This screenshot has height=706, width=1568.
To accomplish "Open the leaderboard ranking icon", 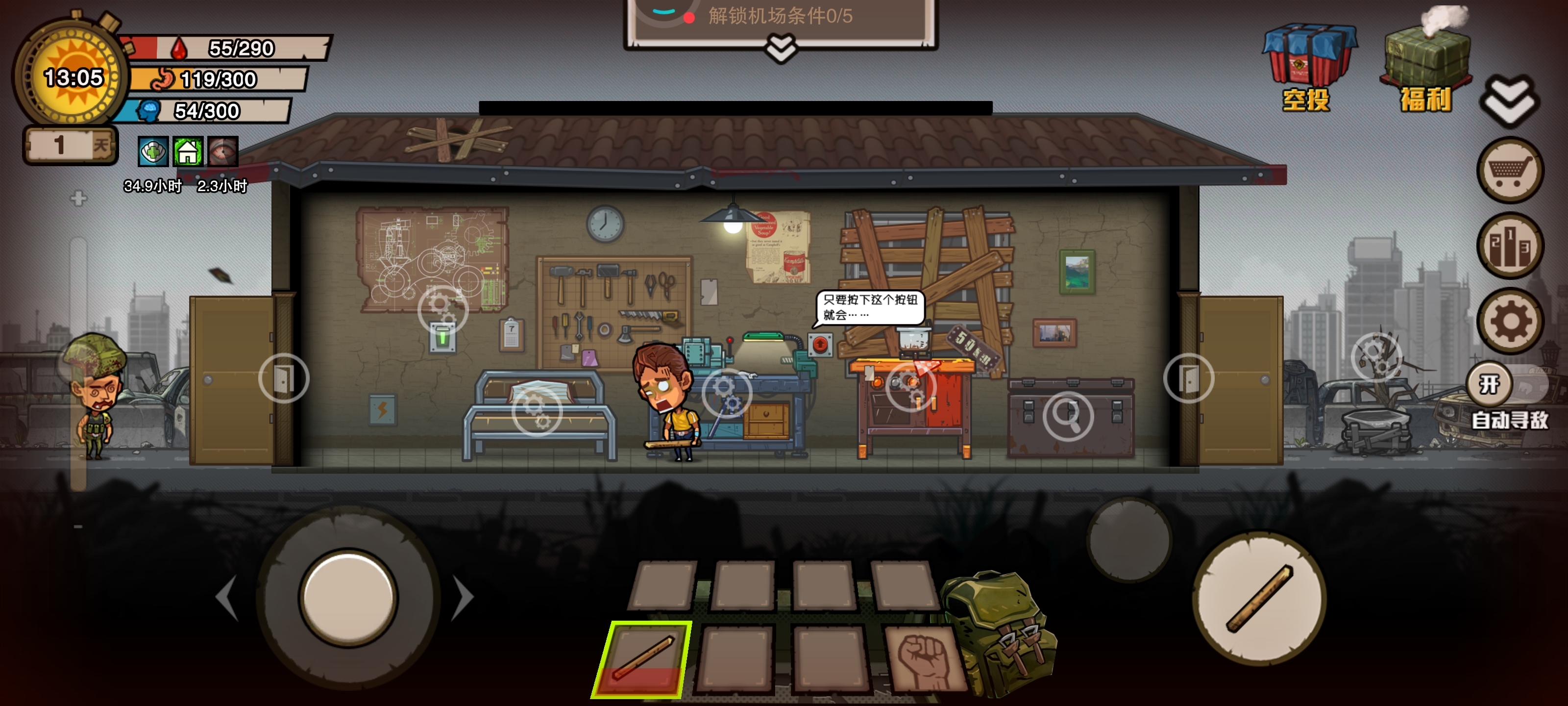I will click(1510, 246).
